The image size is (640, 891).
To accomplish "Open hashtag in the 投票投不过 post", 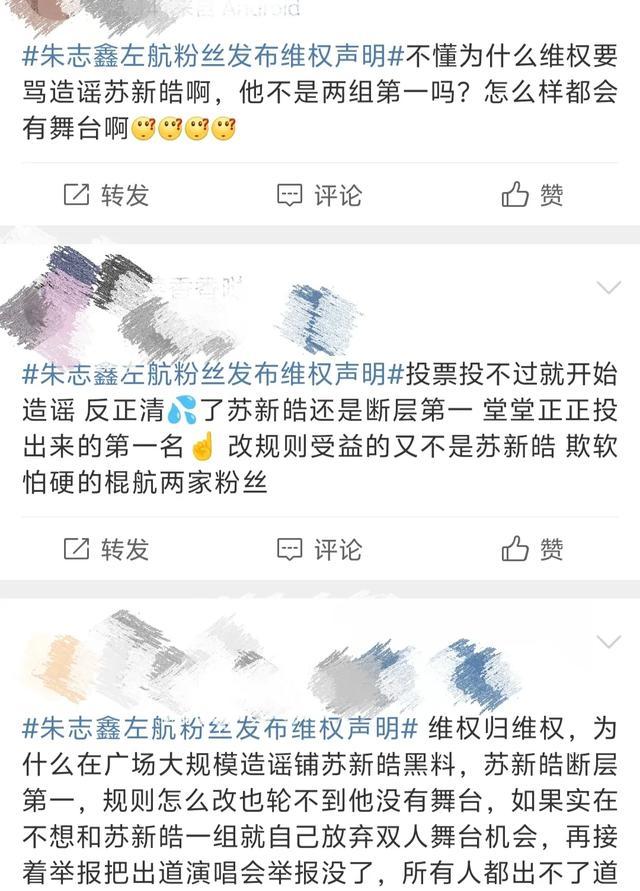I will [212, 374].
